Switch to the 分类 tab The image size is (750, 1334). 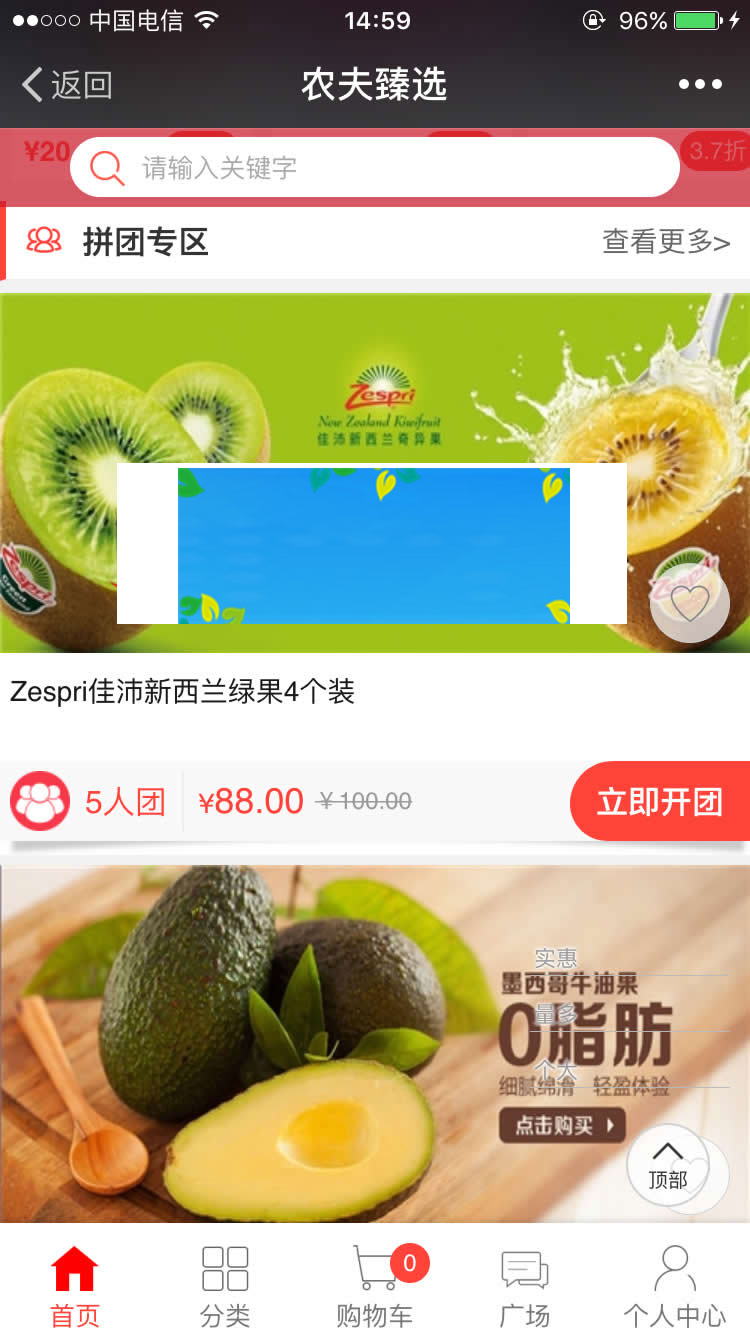pos(225,1286)
